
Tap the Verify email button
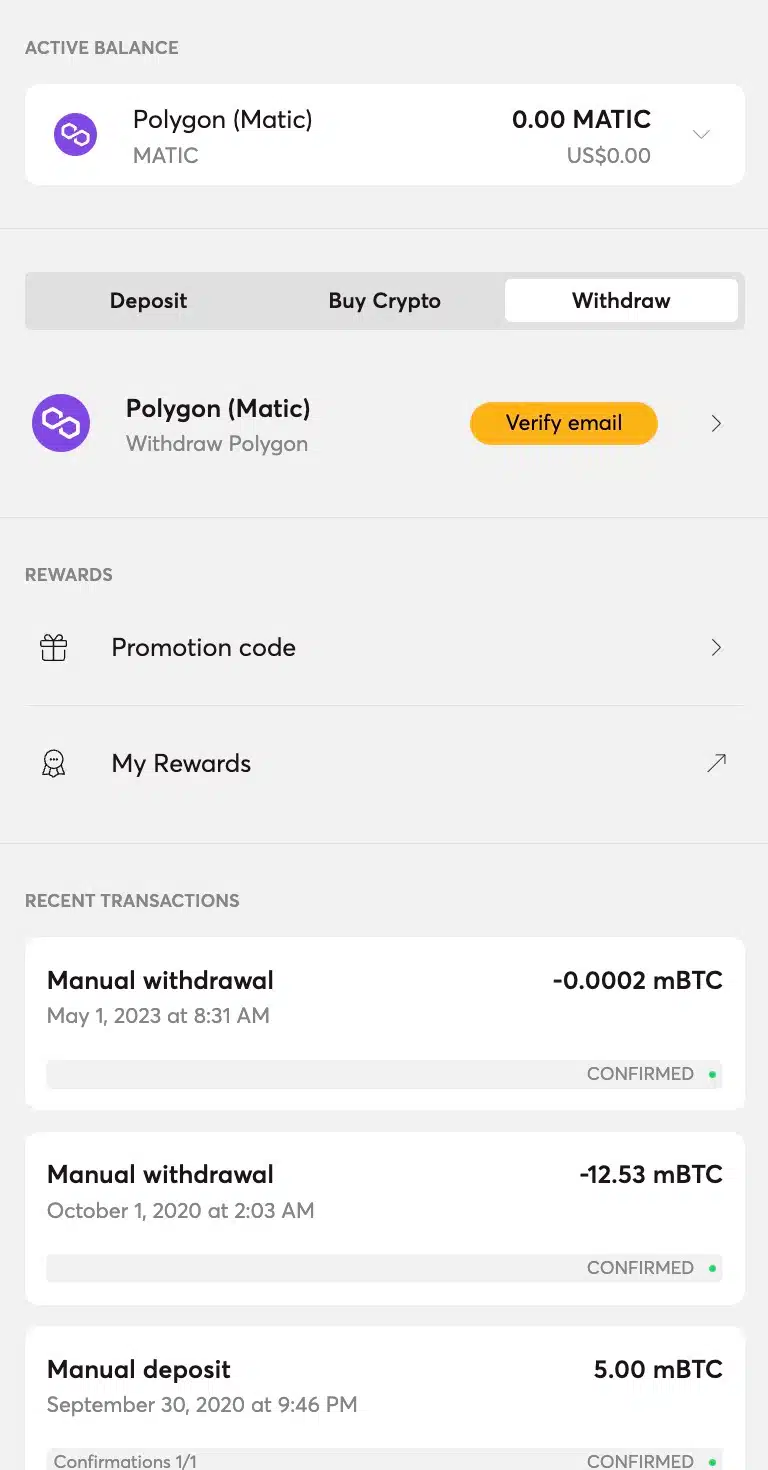[563, 423]
